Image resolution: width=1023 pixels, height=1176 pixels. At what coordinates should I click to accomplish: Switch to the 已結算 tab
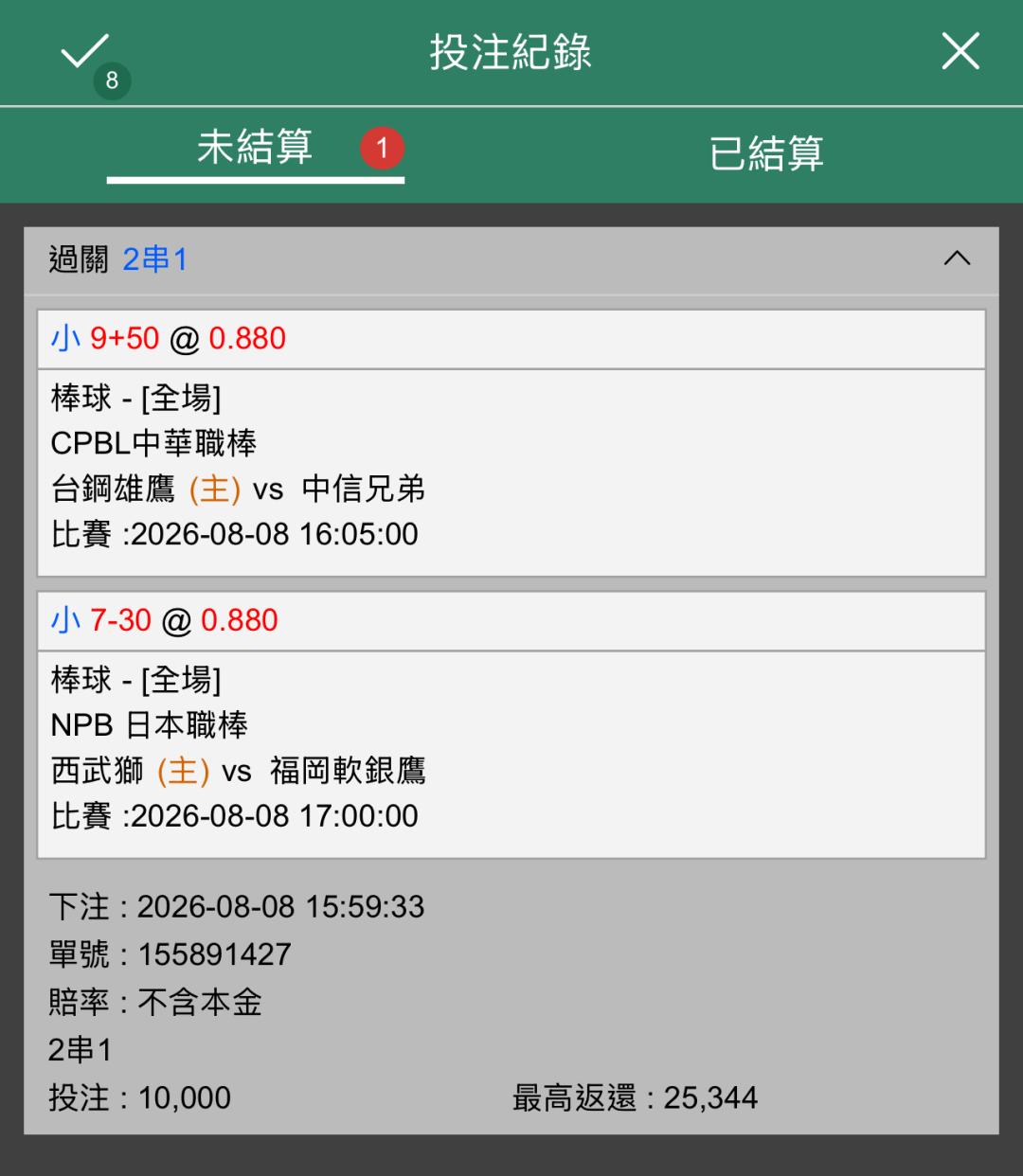pos(766,153)
